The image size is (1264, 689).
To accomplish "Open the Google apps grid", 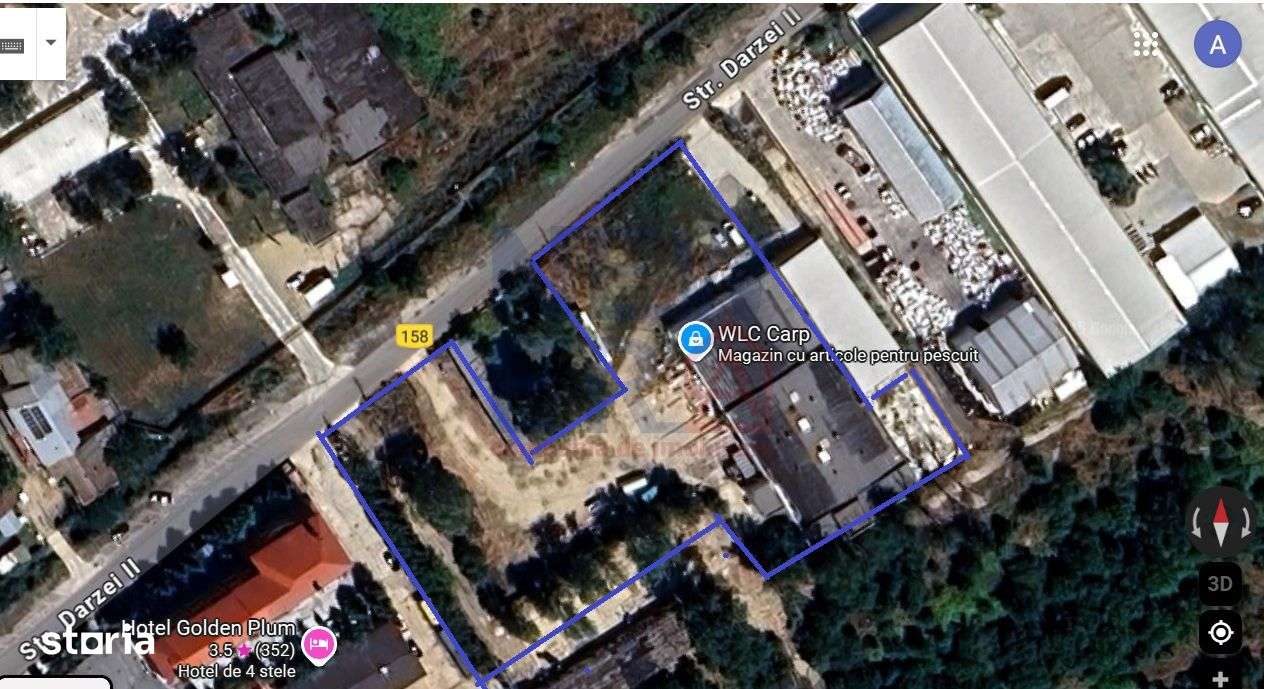I will (x=1146, y=43).
